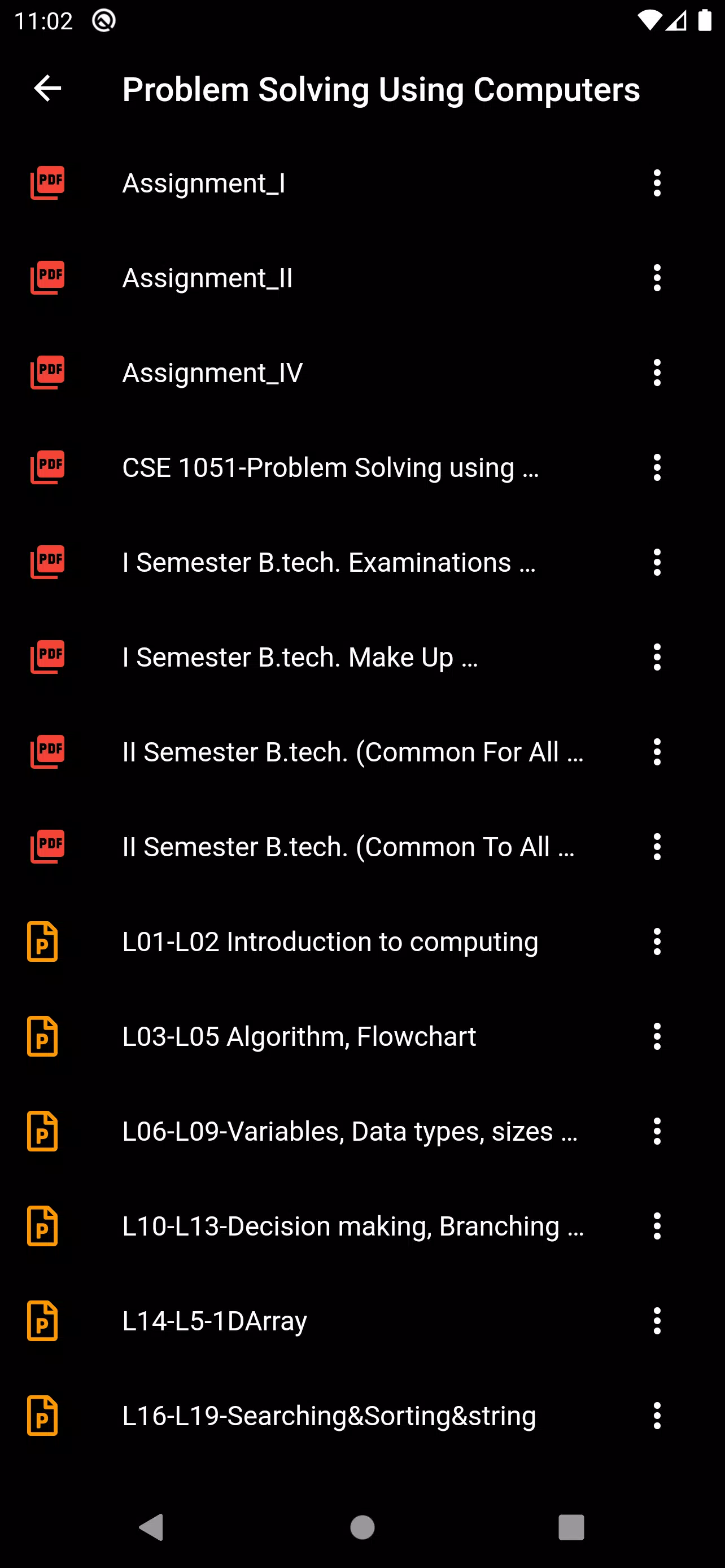Go back using the app bar arrow
The height and width of the screenshot is (1568, 725).
pos(47,89)
